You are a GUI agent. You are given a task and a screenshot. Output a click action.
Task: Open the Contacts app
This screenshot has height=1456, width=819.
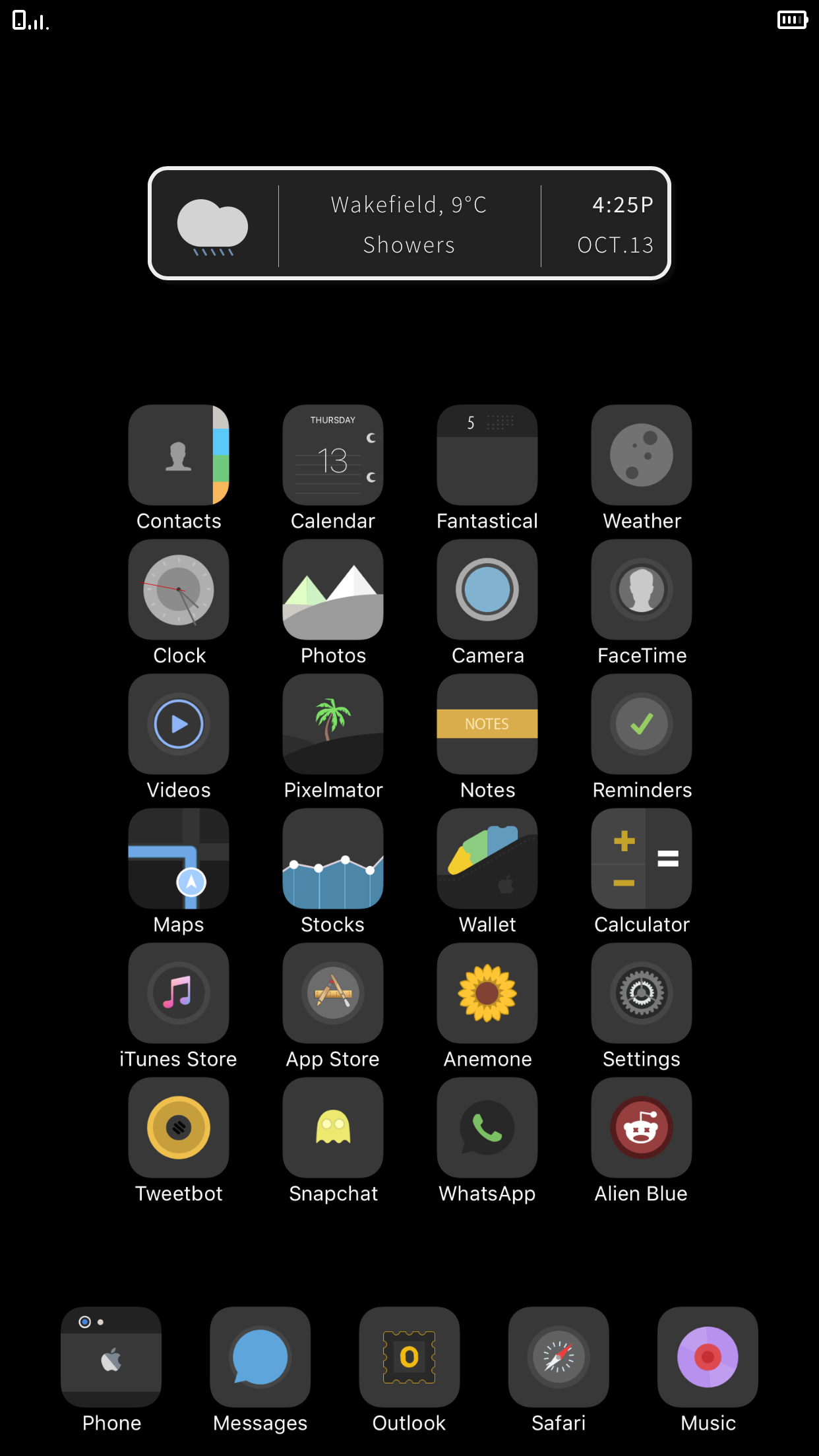[179, 456]
